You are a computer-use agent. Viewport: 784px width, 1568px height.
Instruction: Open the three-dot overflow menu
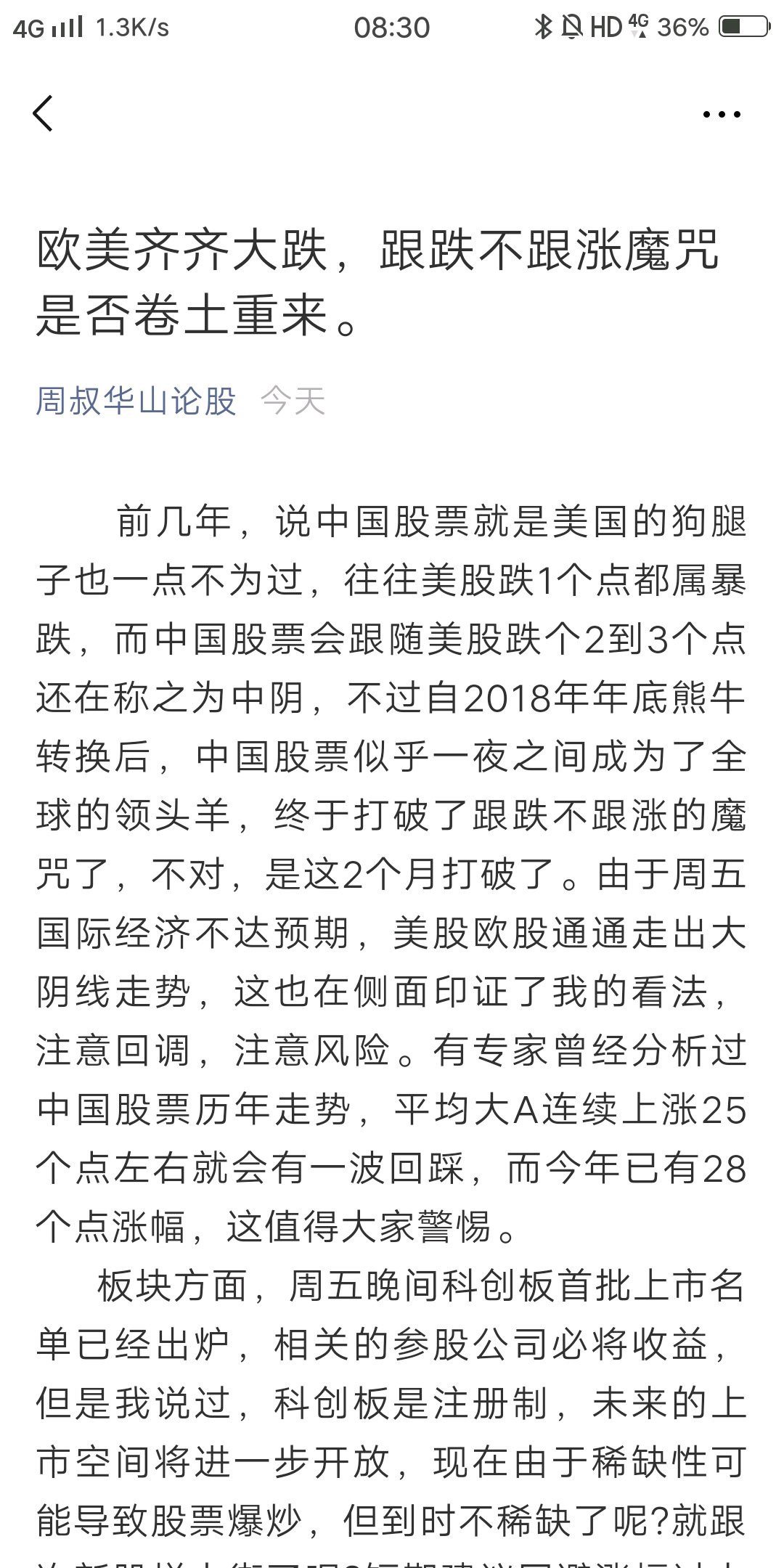pos(722,114)
